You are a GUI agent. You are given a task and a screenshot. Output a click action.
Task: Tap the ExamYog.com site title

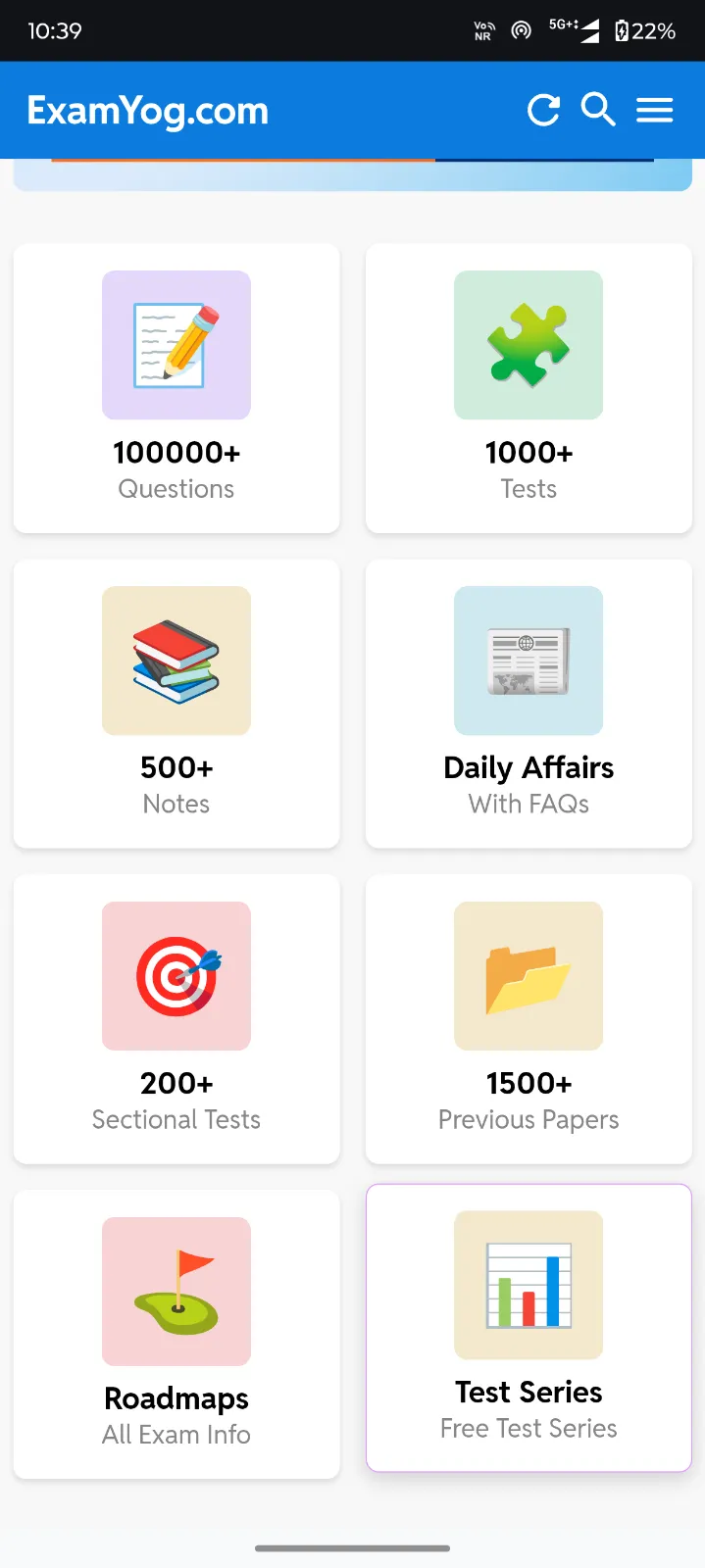(x=148, y=111)
